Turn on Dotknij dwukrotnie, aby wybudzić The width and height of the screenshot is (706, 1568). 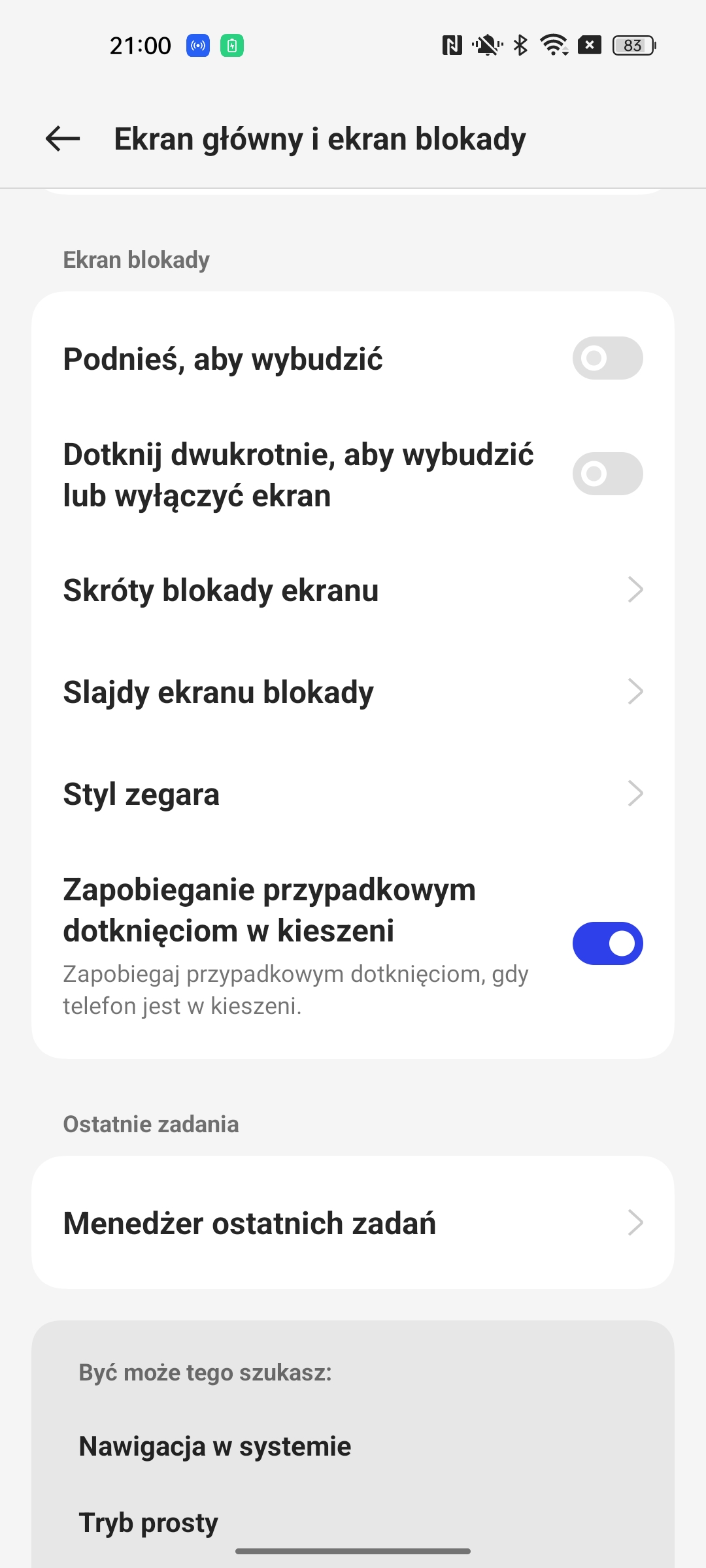[607, 474]
